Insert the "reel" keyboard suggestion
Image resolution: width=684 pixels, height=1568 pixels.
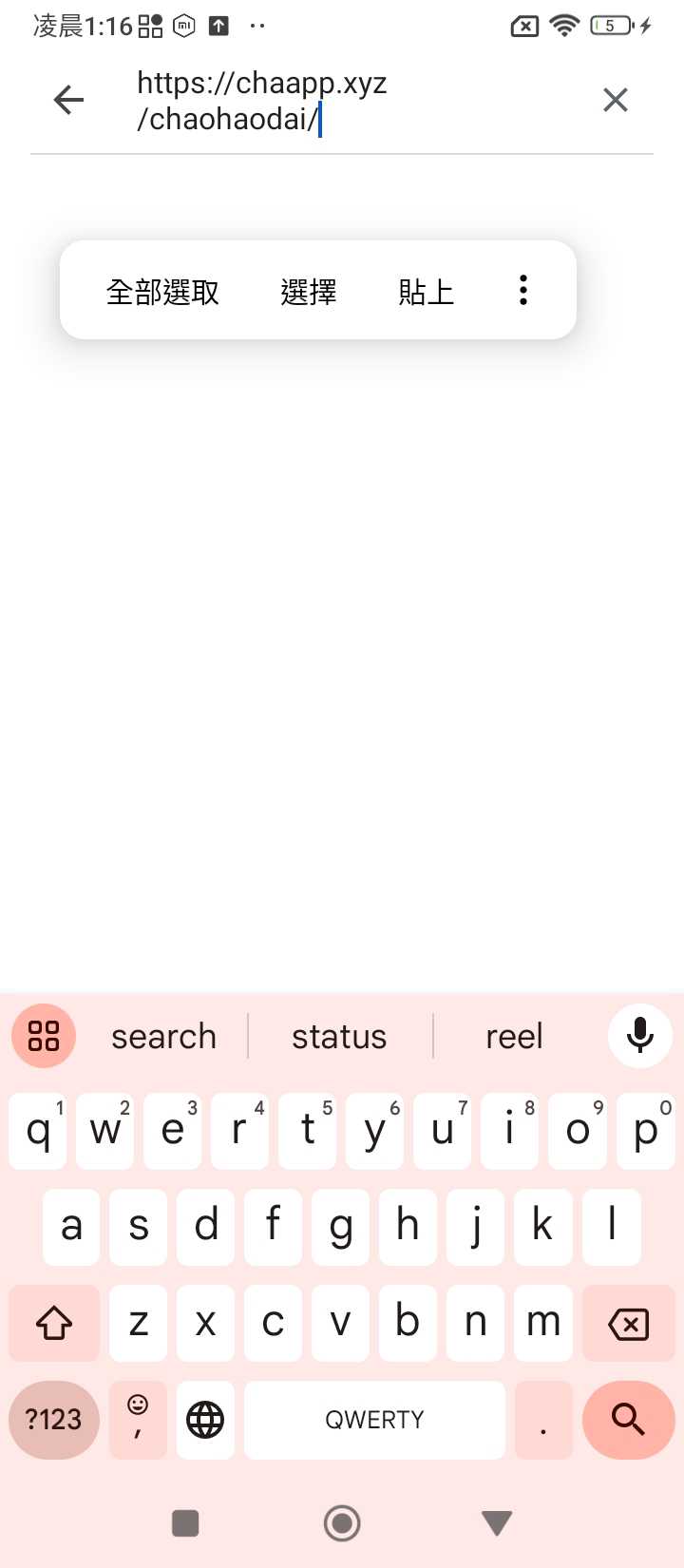coord(514,1036)
